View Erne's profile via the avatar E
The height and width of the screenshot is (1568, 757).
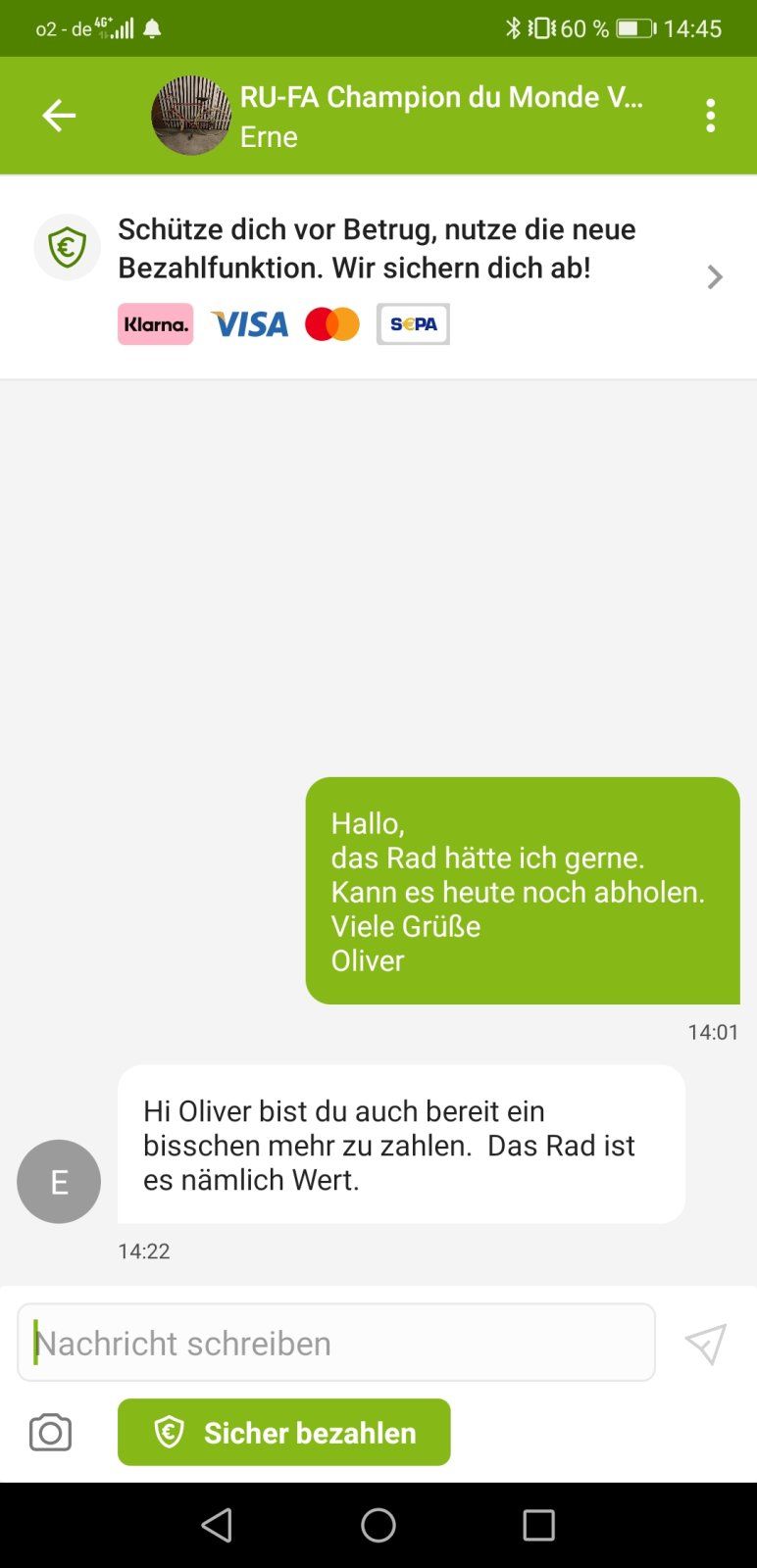coord(59,1181)
